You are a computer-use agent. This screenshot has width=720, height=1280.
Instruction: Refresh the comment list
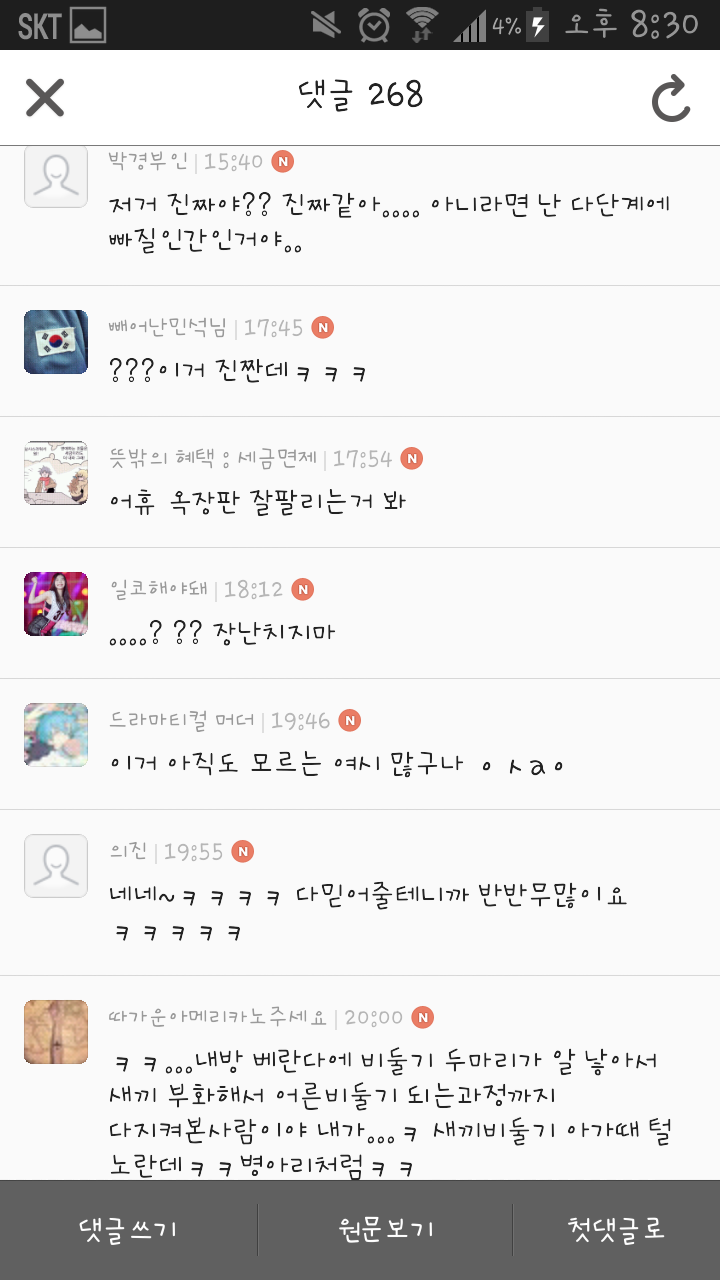pyautogui.click(x=671, y=98)
